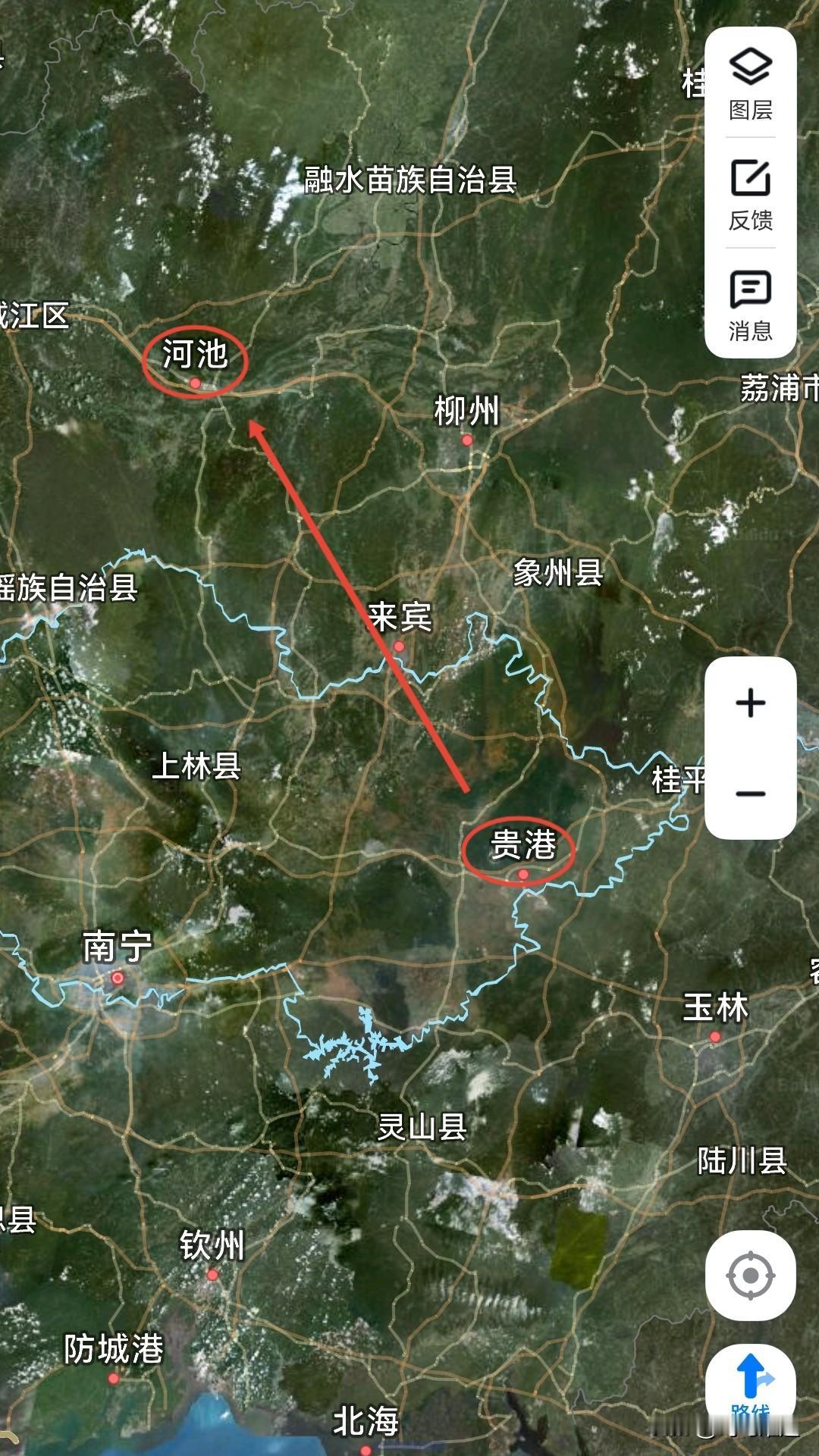Viewport: 819px width, 1456px height.
Task: Click the 灵山县 map label
Action: pyautogui.click(x=422, y=1126)
